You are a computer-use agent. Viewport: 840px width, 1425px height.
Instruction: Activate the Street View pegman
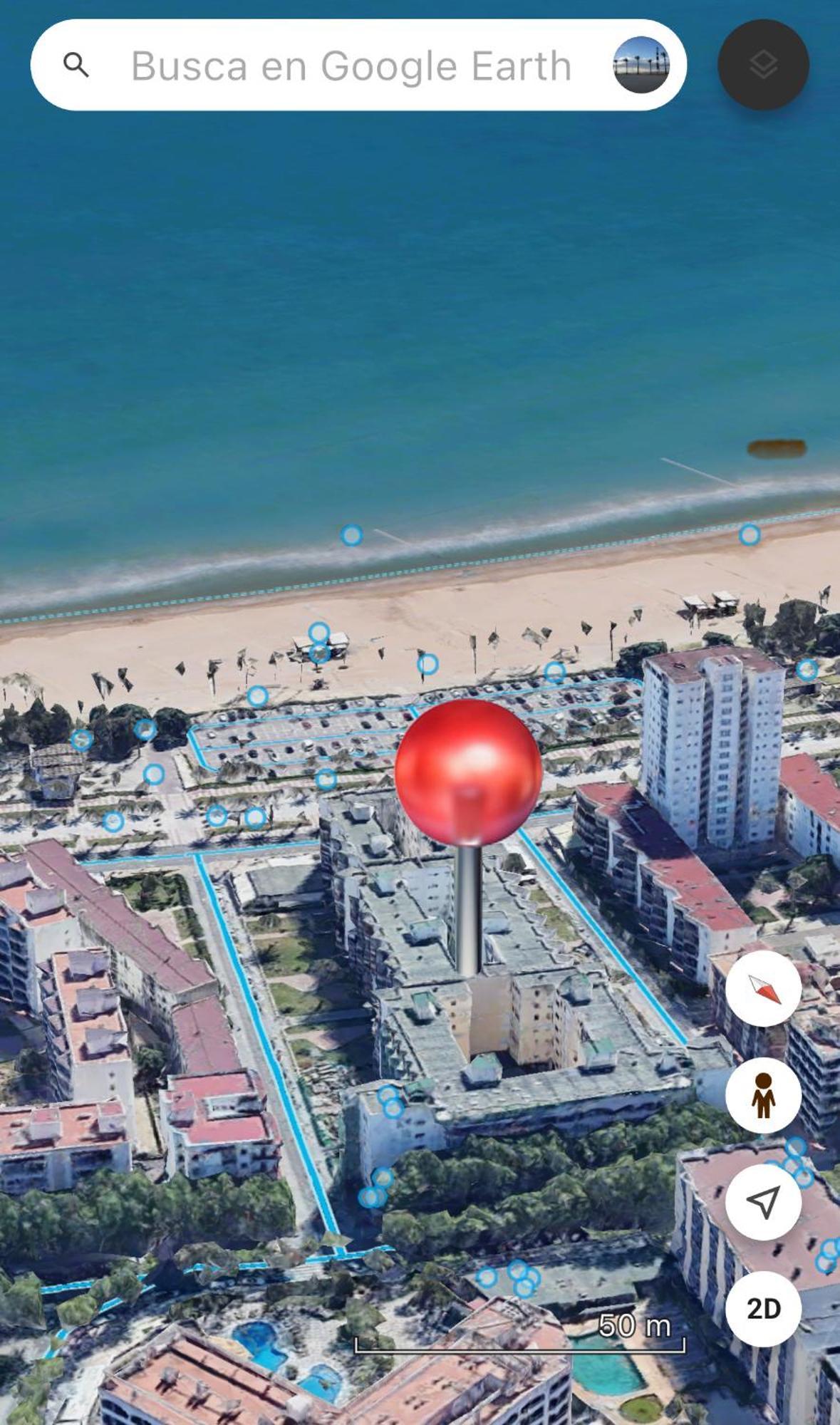763,1095
